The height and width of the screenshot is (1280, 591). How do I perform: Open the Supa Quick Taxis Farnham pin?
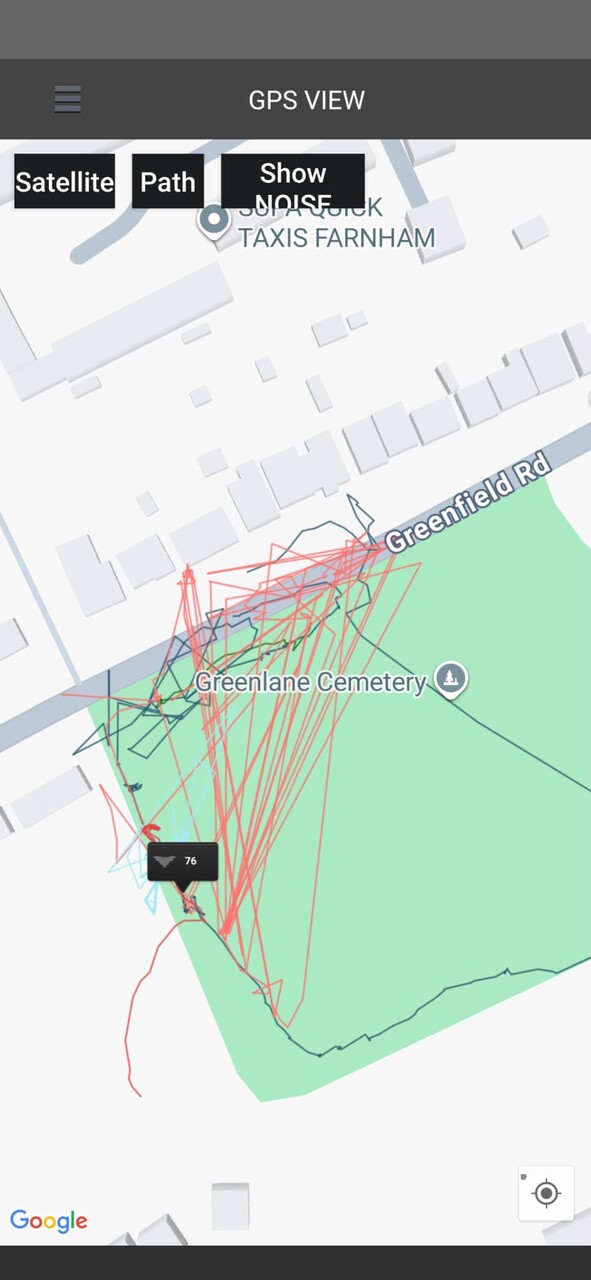pos(214,219)
